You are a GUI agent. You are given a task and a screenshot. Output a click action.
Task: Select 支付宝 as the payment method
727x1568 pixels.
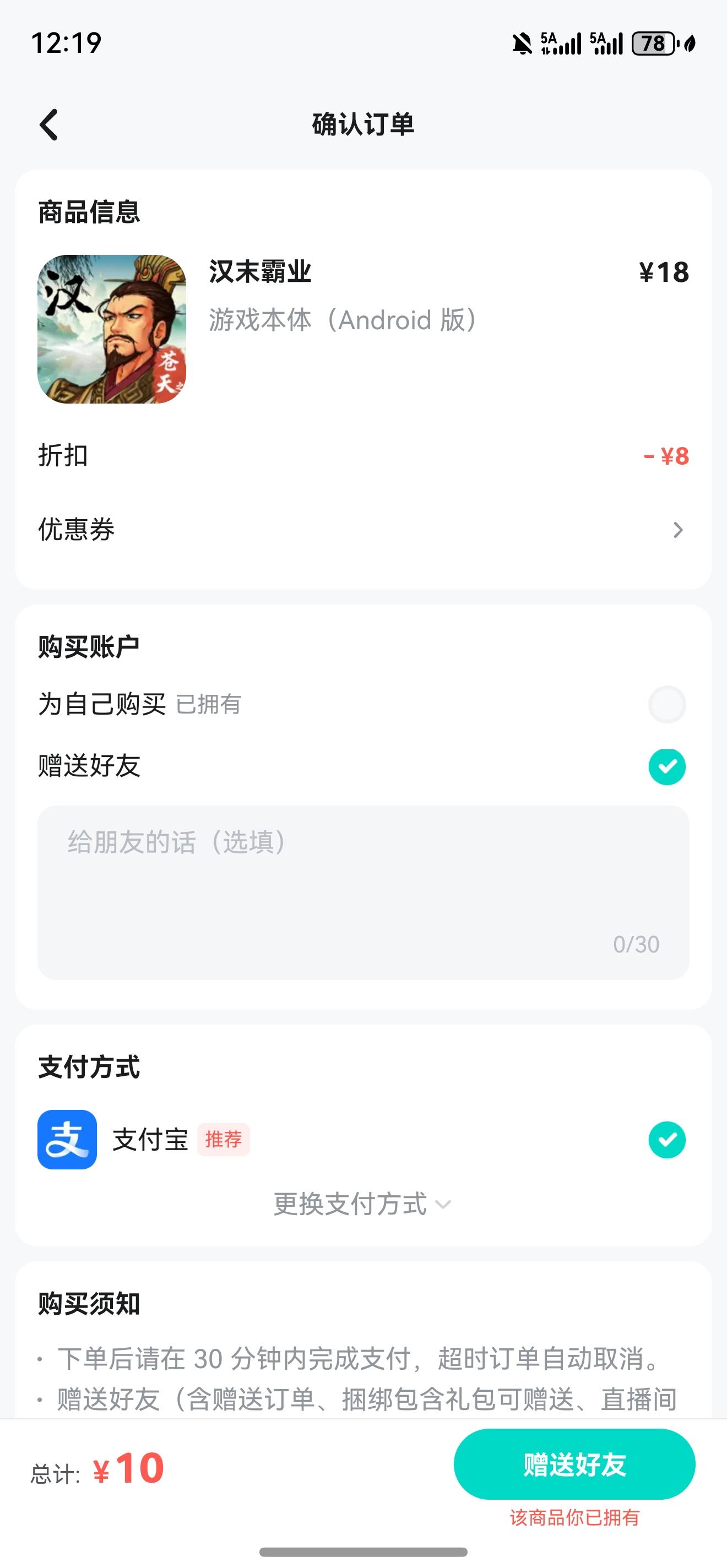pyautogui.click(x=667, y=1140)
